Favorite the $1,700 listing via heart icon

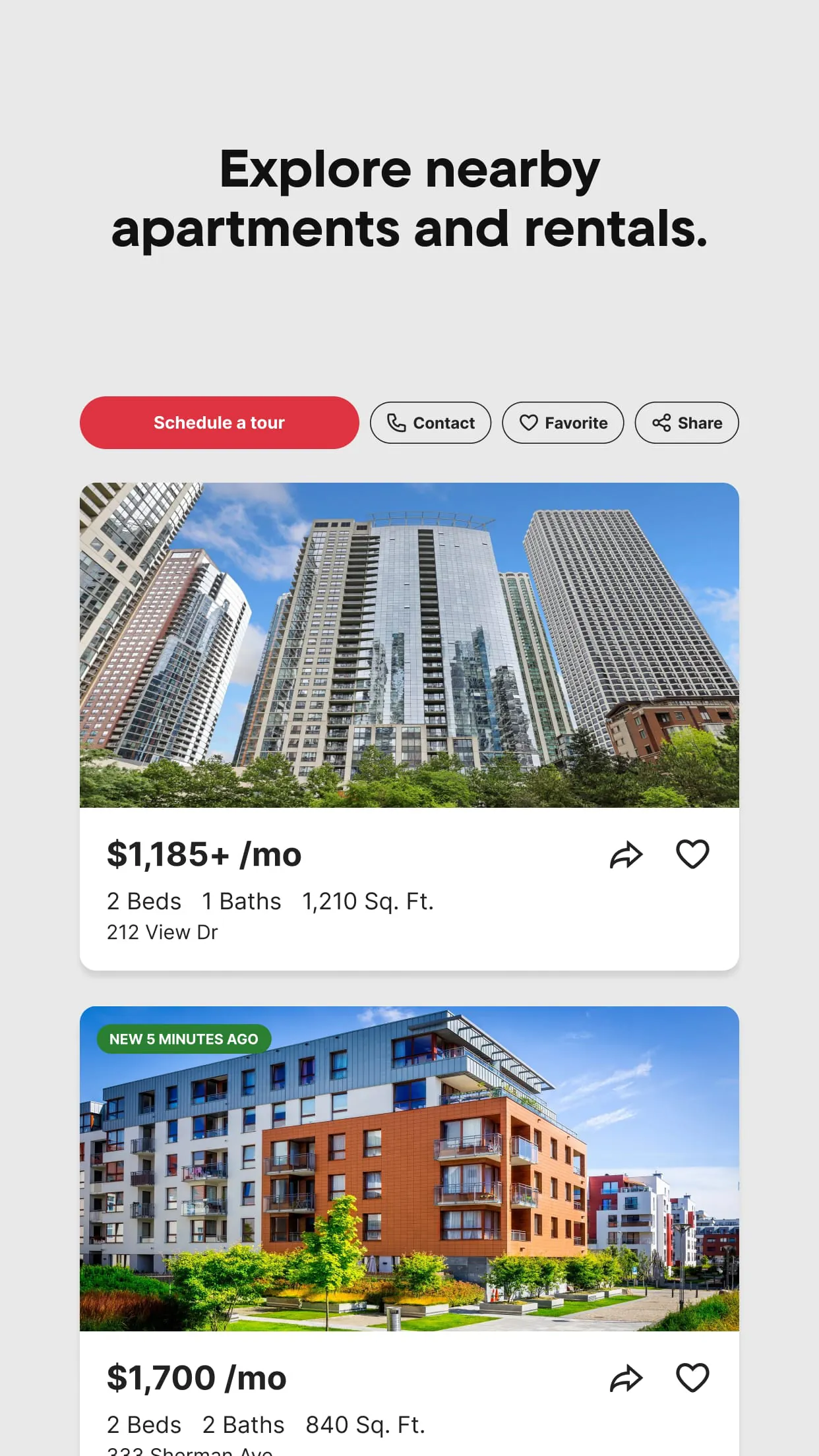coord(692,1377)
